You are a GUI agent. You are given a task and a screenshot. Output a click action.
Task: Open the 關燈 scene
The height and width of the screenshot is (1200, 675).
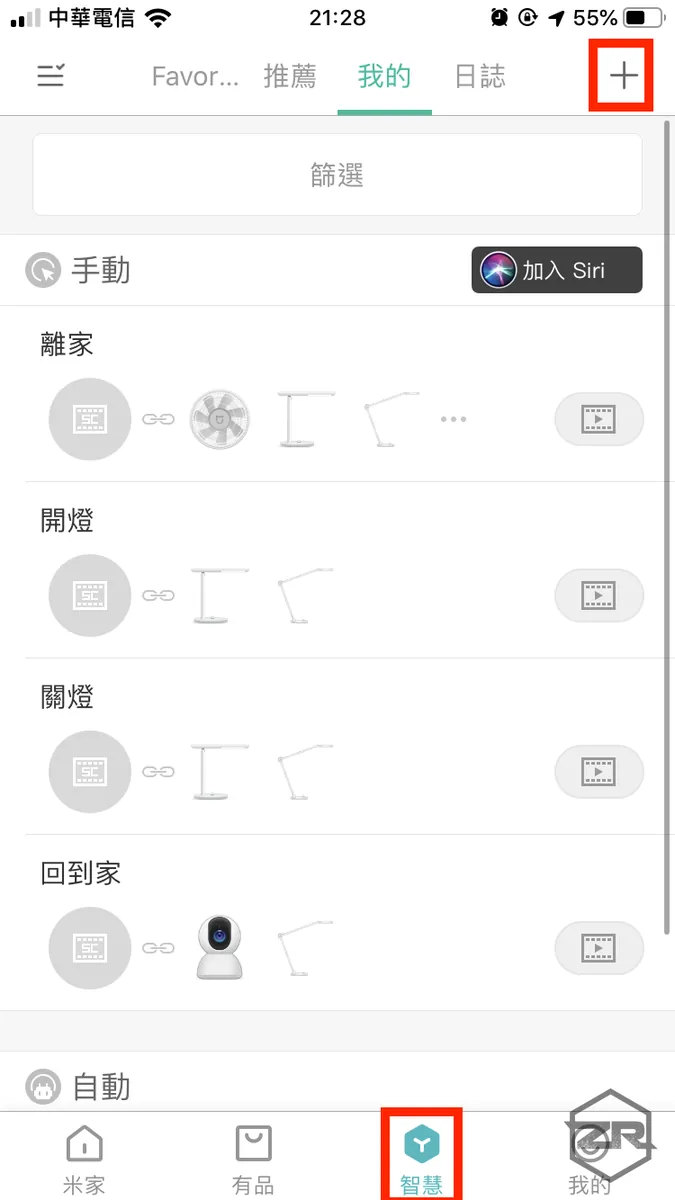[x=68, y=697]
